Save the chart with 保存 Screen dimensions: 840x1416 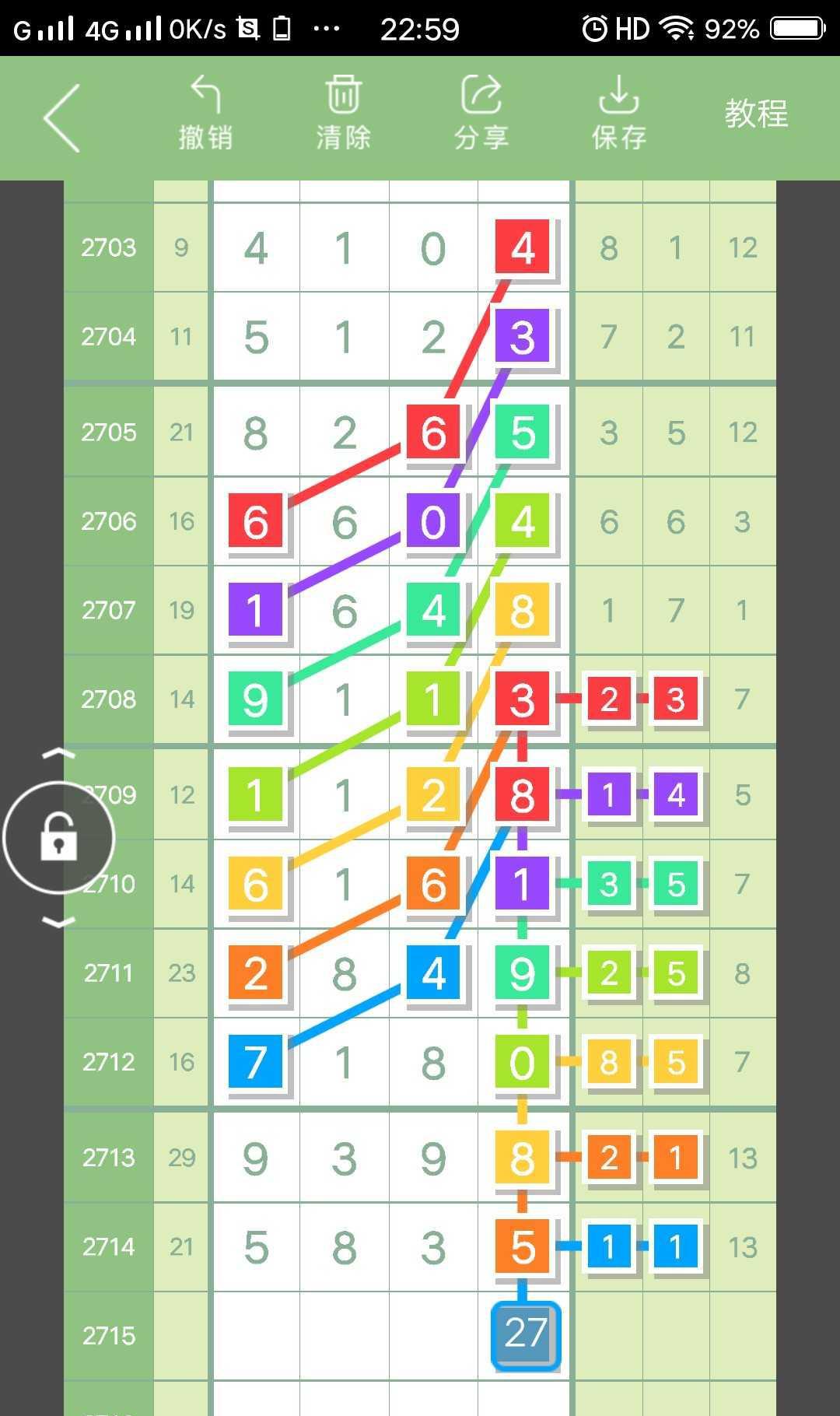point(618,114)
